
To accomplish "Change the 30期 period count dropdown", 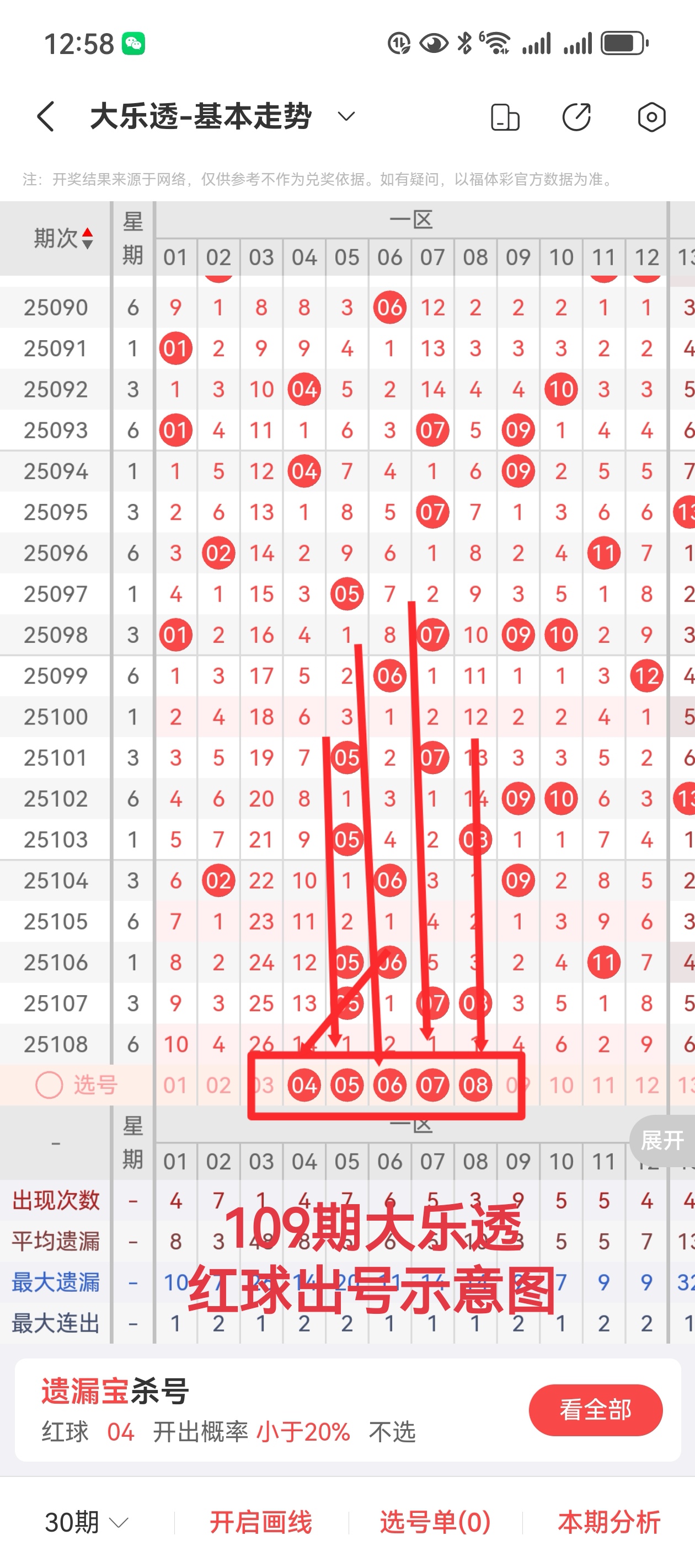I will tap(87, 1522).
